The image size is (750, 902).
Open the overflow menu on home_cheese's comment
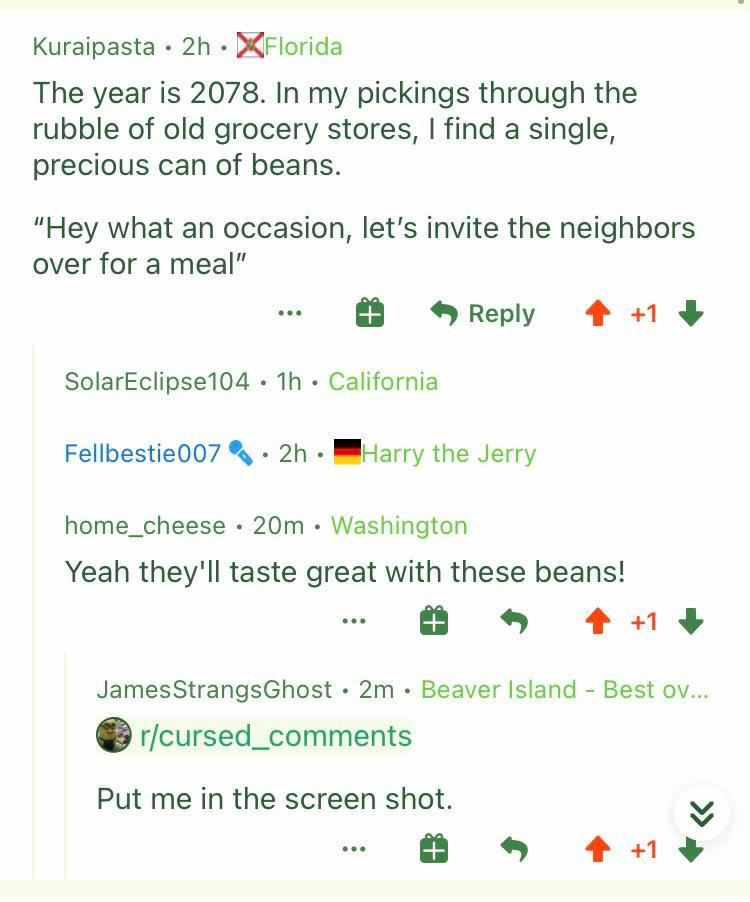click(x=354, y=621)
